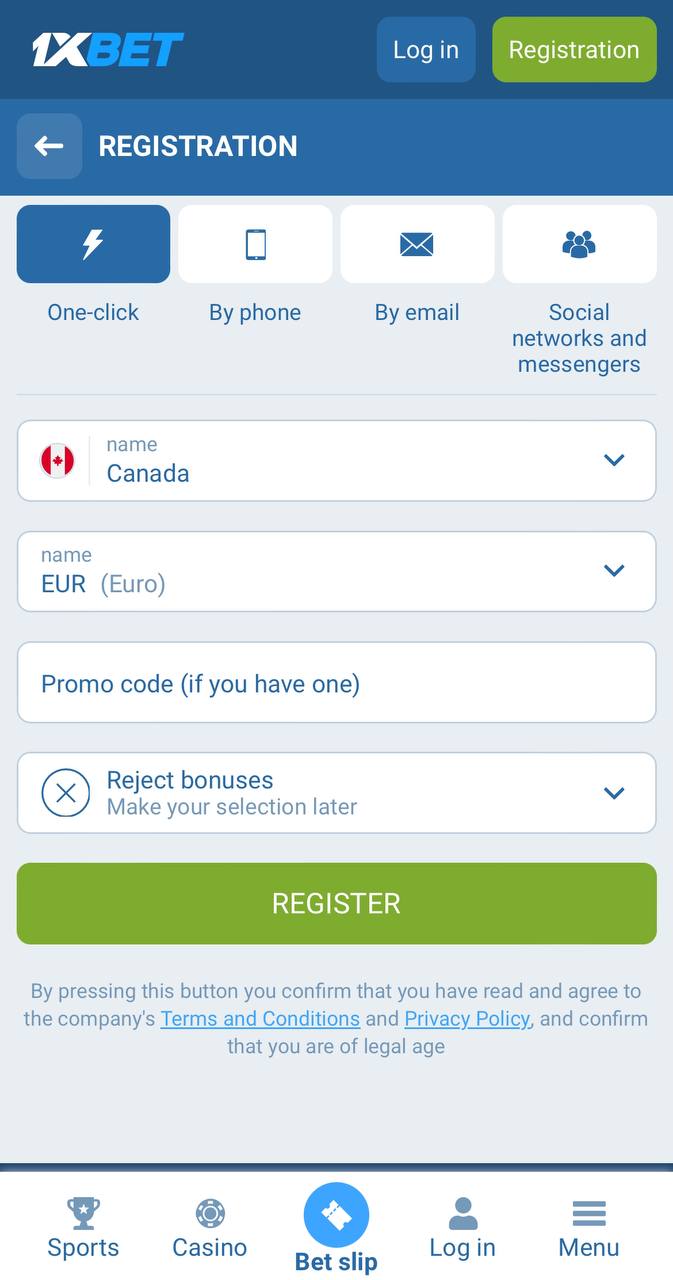Tap the green Registration button in header
This screenshot has width=673, height=1280.
coord(574,49)
